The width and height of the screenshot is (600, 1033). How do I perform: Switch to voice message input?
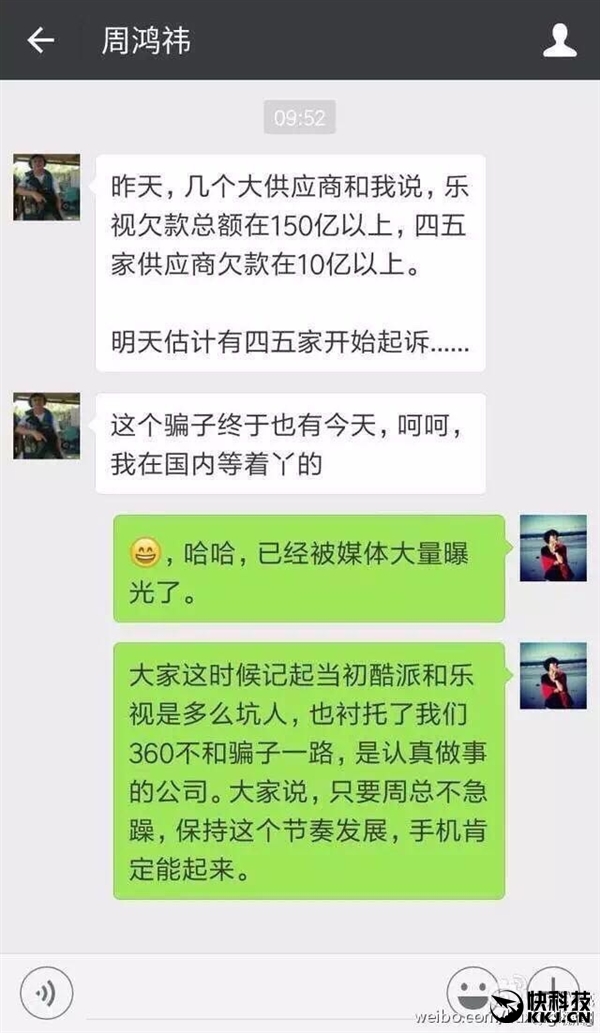click(44, 993)
